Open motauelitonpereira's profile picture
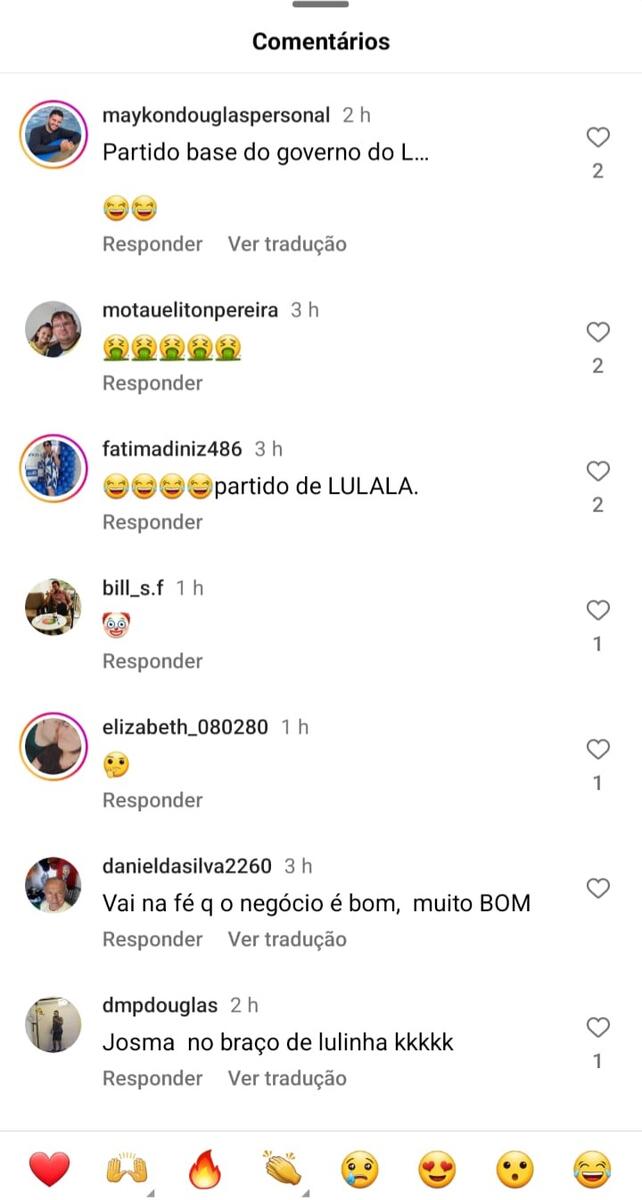Image resolution: width=642 pixels, height=1200 pixels. [x=53, y=330]
